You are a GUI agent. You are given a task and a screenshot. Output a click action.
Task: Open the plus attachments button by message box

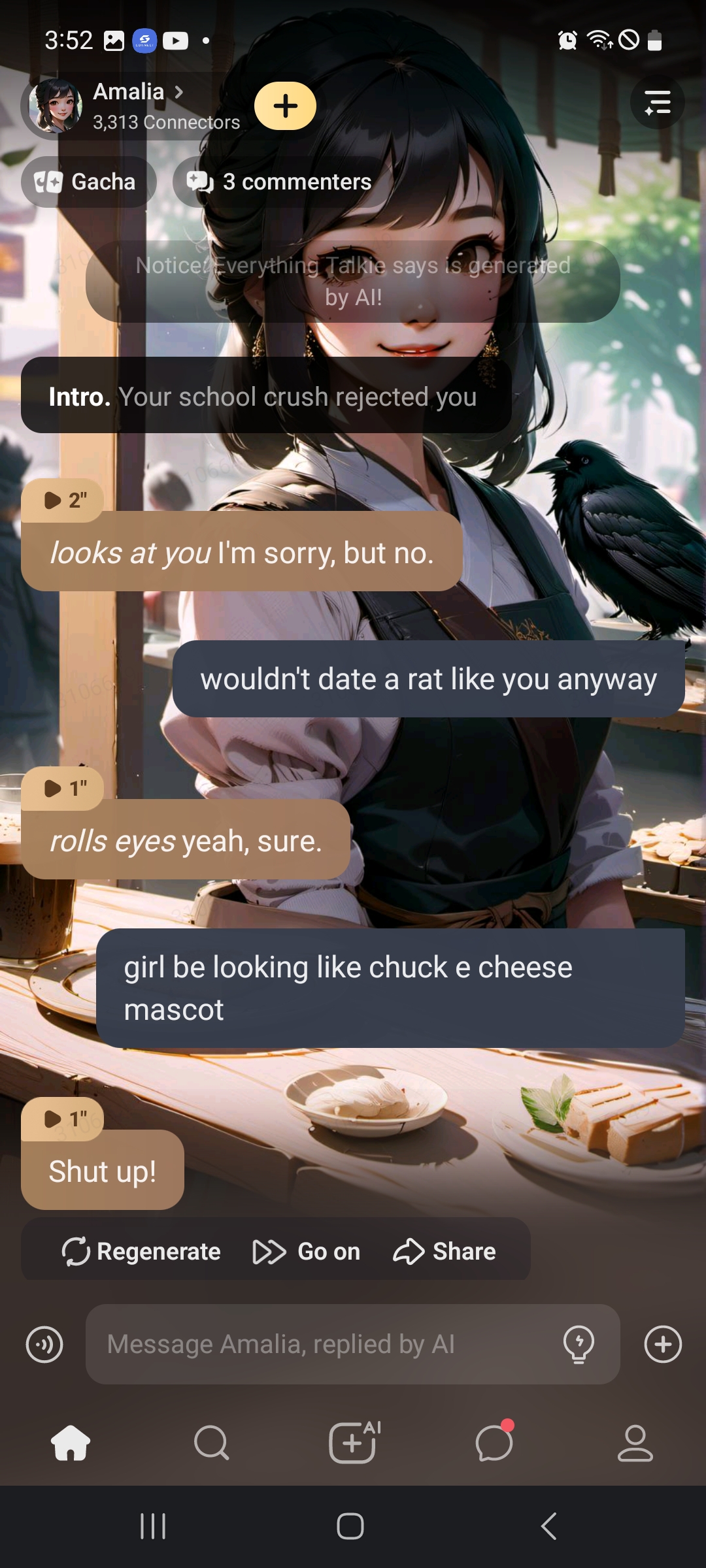[663, 1345]
